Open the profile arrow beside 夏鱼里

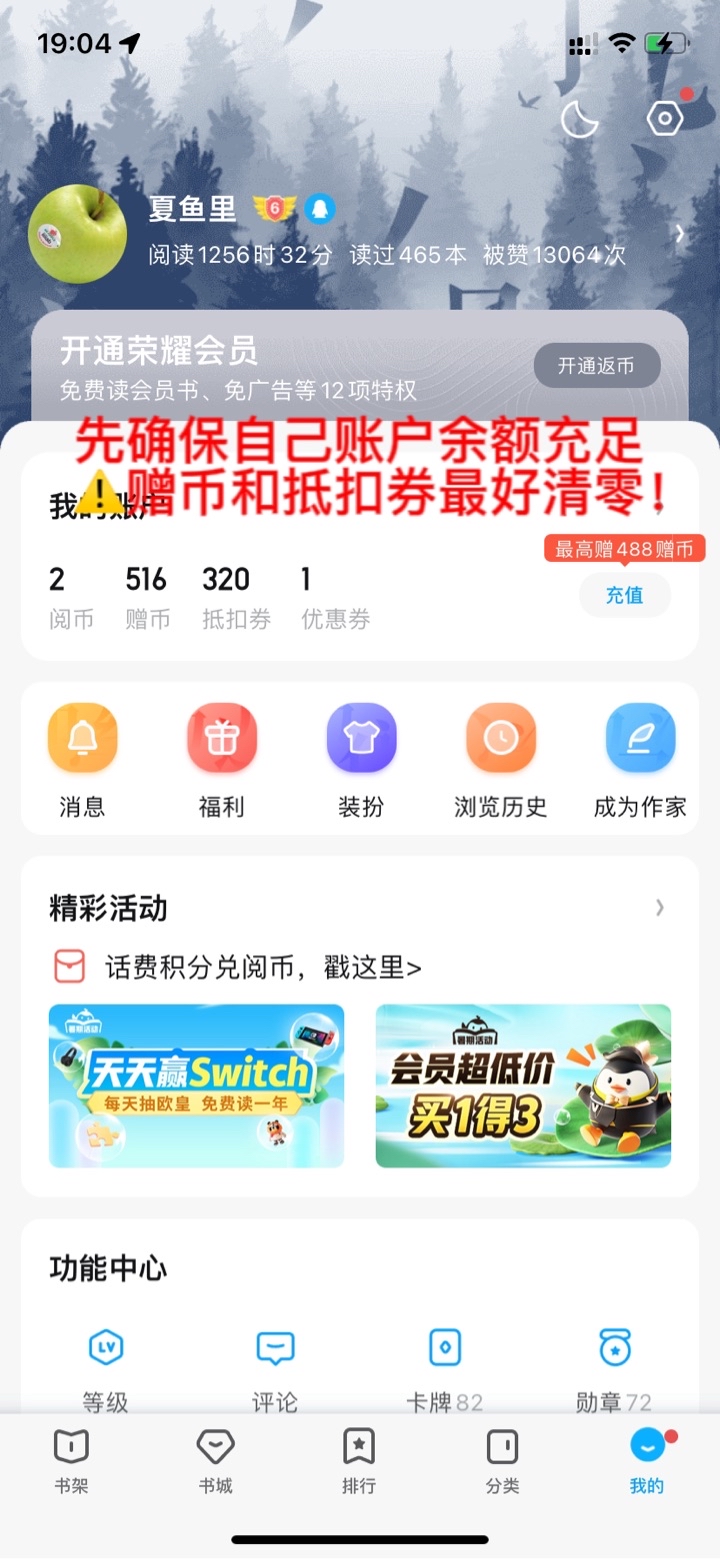[680, 233]
